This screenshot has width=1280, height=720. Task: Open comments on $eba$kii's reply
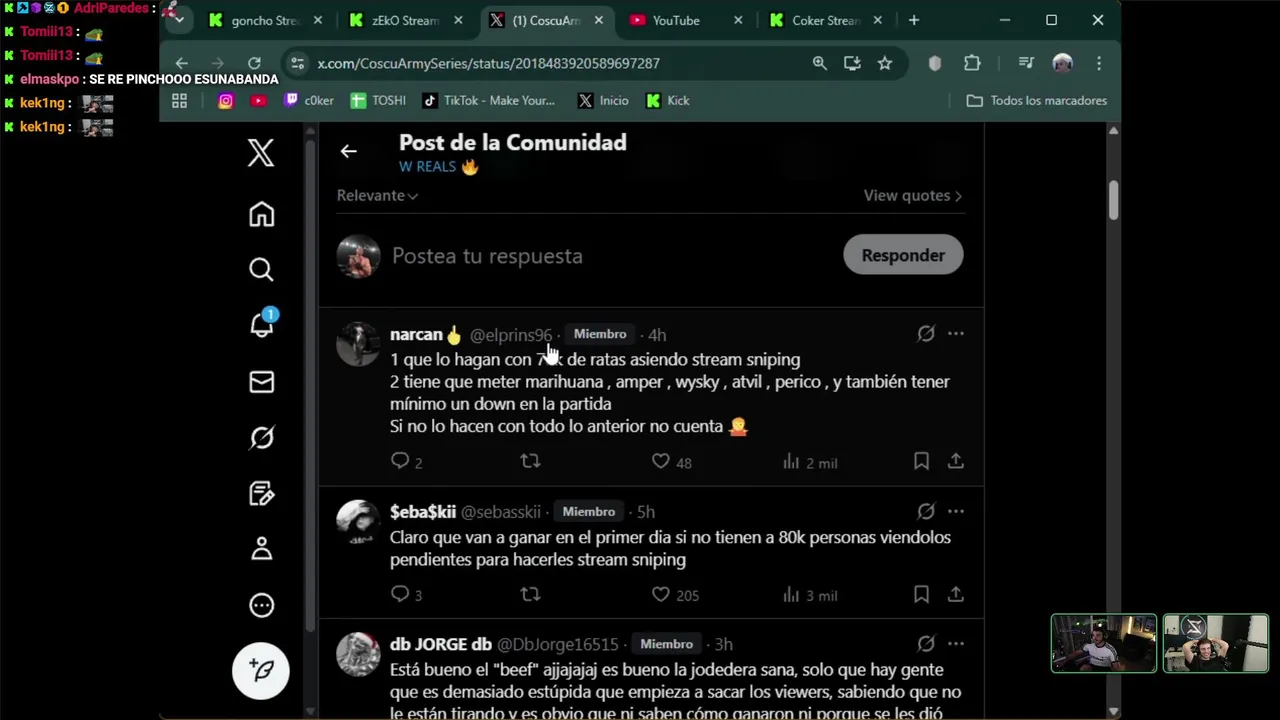click(x=400, y=595)
